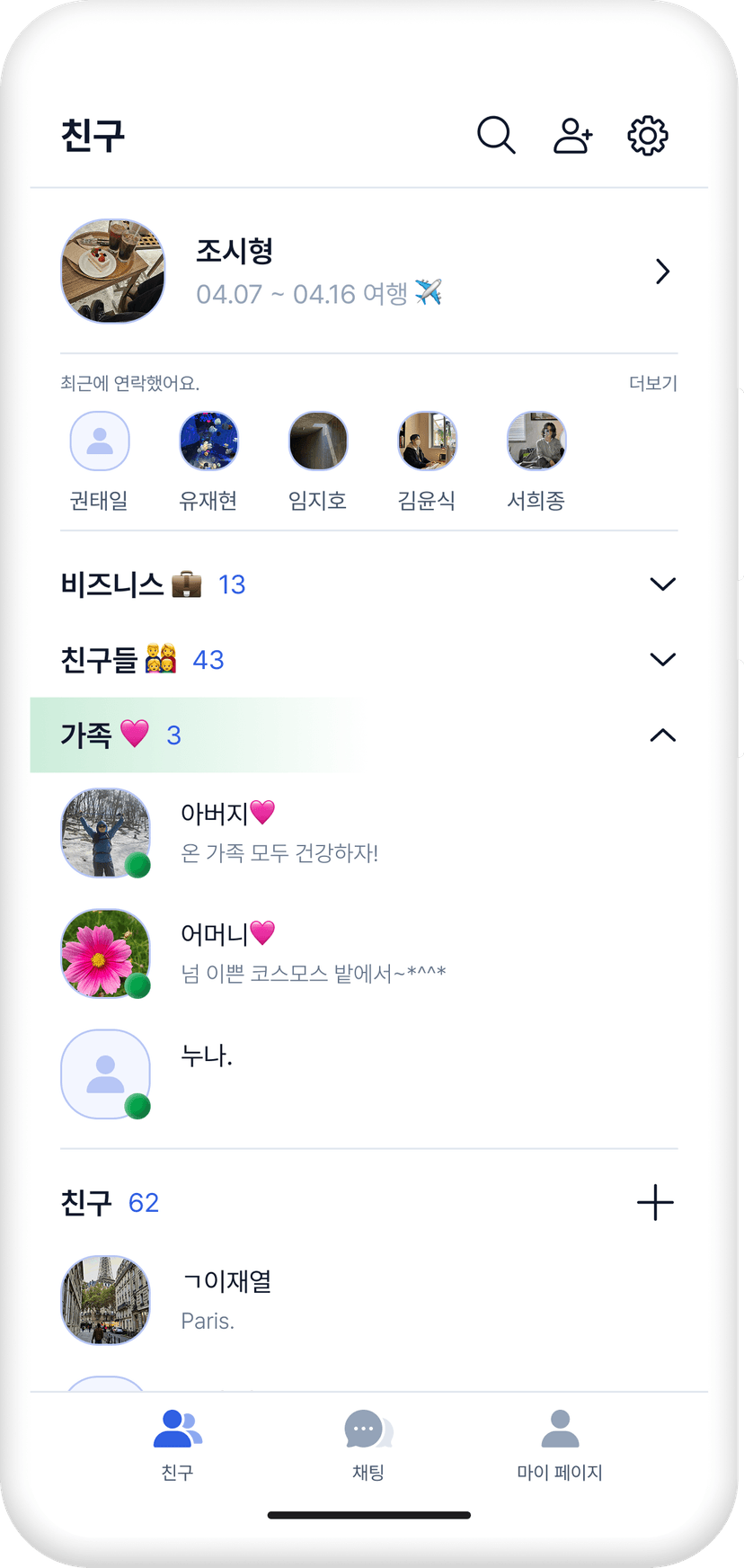Screen dimensions: 744x1568
Task: Open 조시형's profile row
Action: 369,271
